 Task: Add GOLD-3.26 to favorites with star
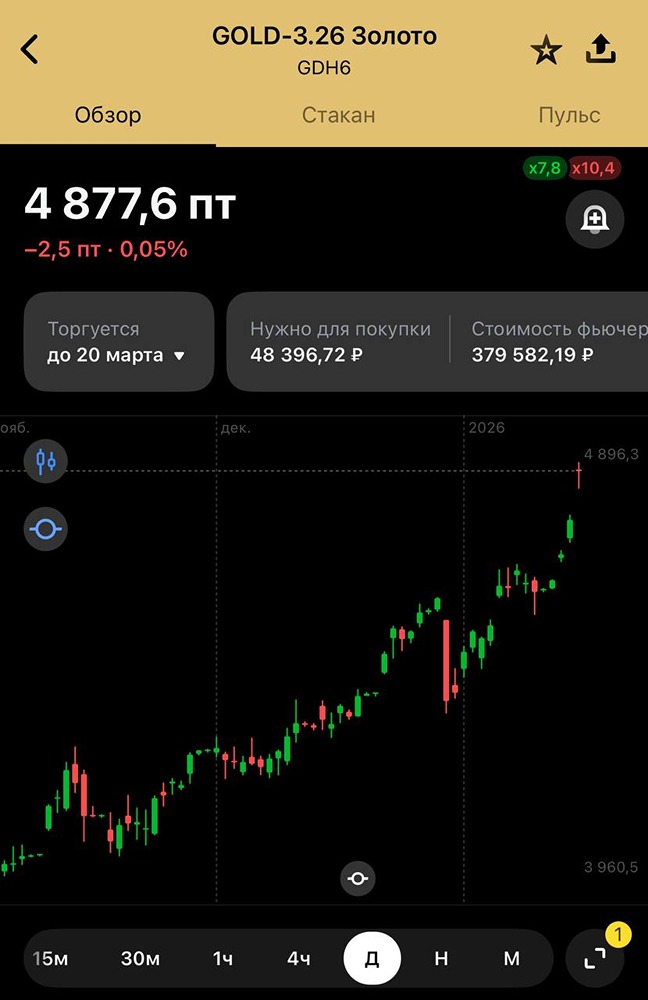tap(546, 50)
